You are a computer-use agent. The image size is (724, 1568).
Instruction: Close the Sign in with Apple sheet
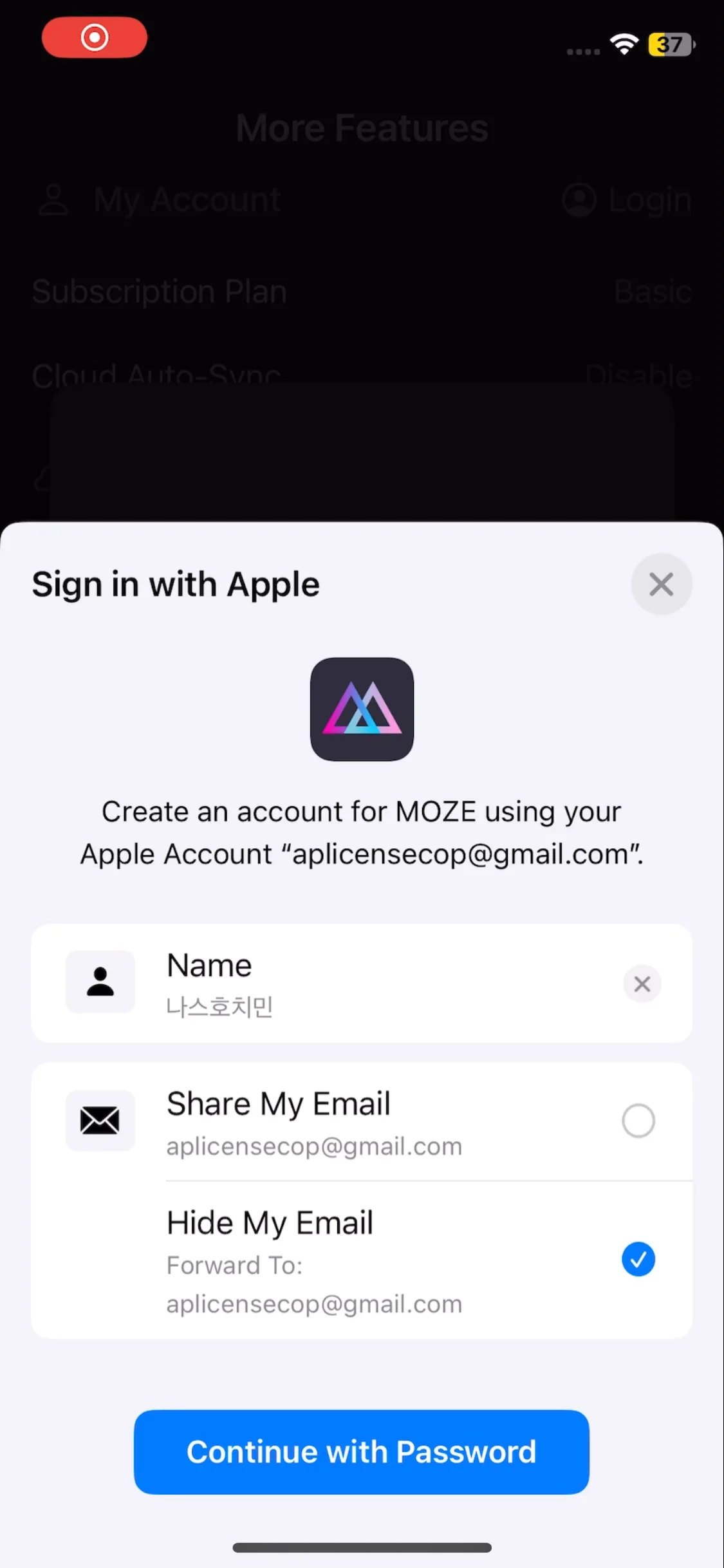[661, 584]
